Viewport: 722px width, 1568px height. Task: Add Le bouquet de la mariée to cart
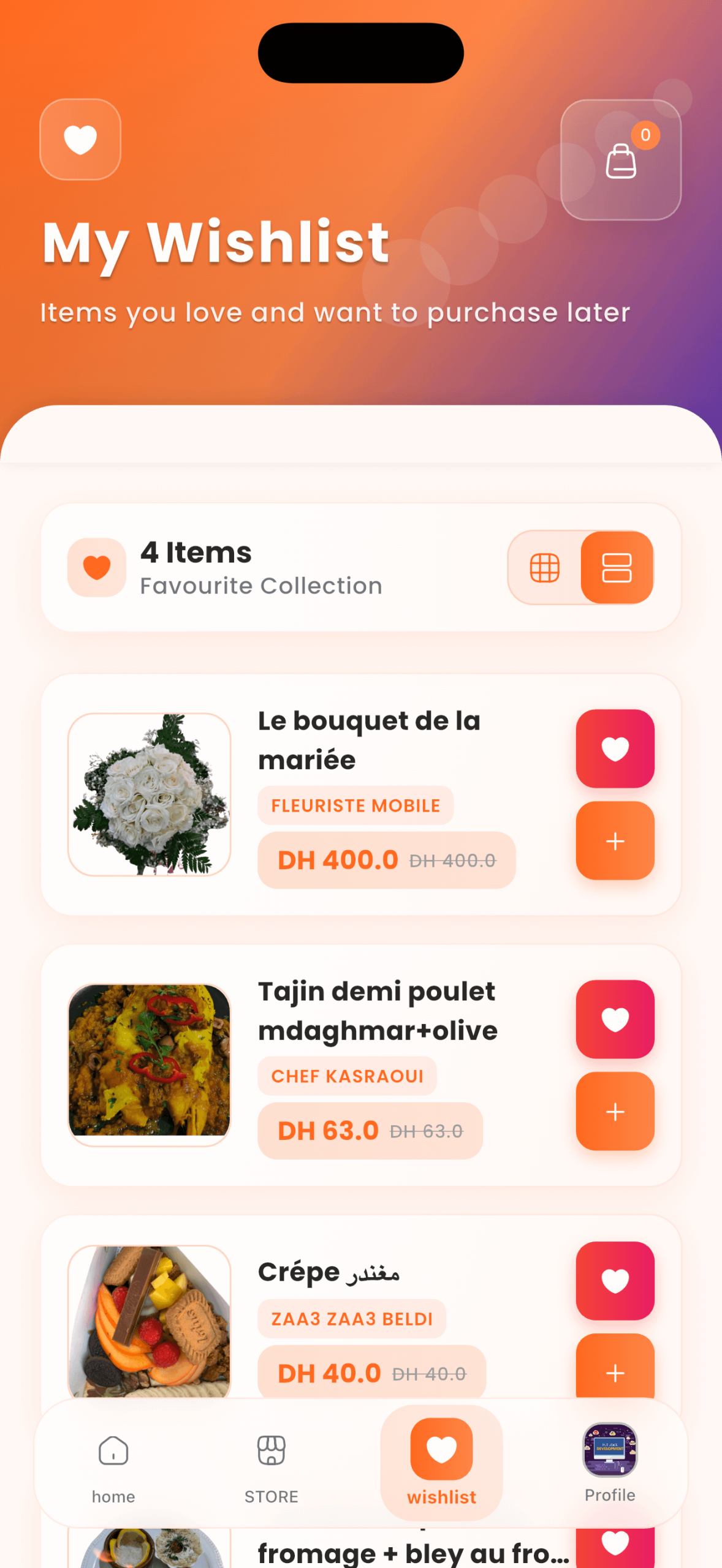(x=615, y=841)
